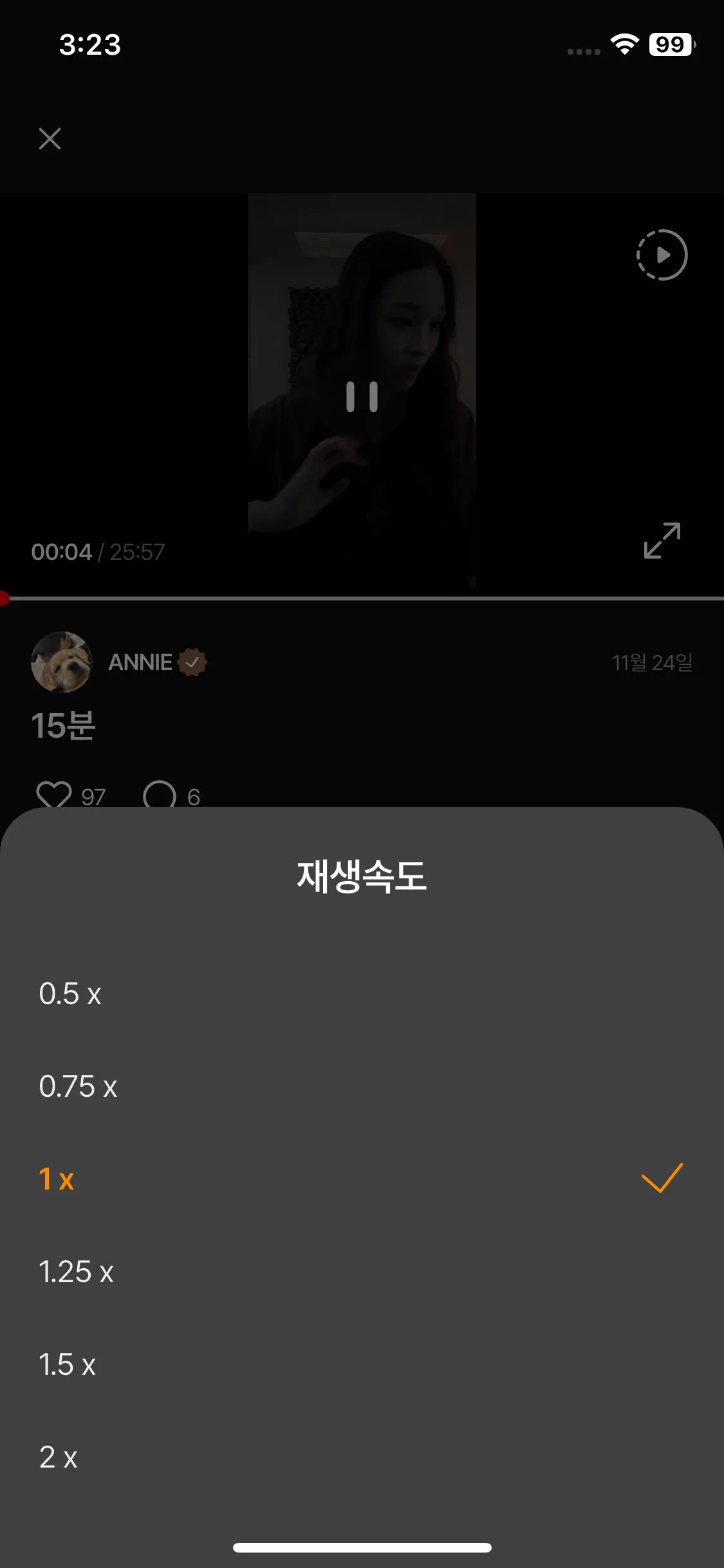Open ANNIE's profile picture
Screen dimensions: 724x1568
[62, 662]
